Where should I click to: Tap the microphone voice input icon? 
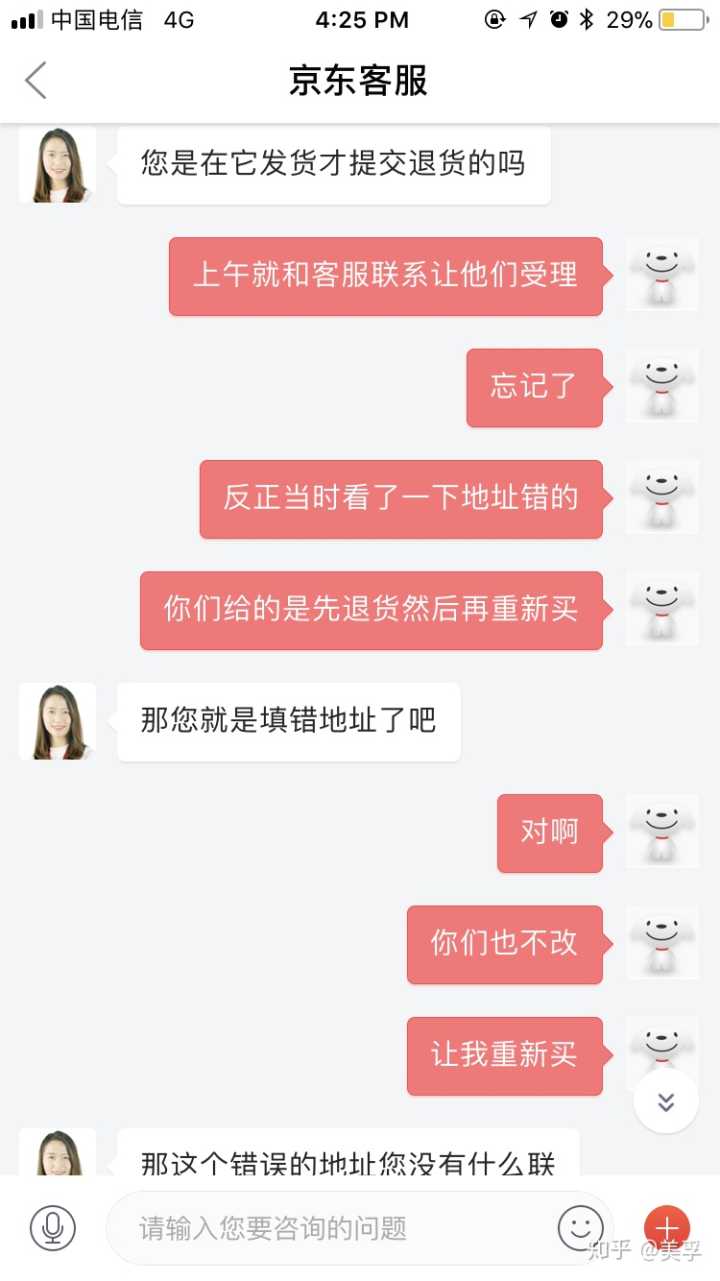point(53,1227)
